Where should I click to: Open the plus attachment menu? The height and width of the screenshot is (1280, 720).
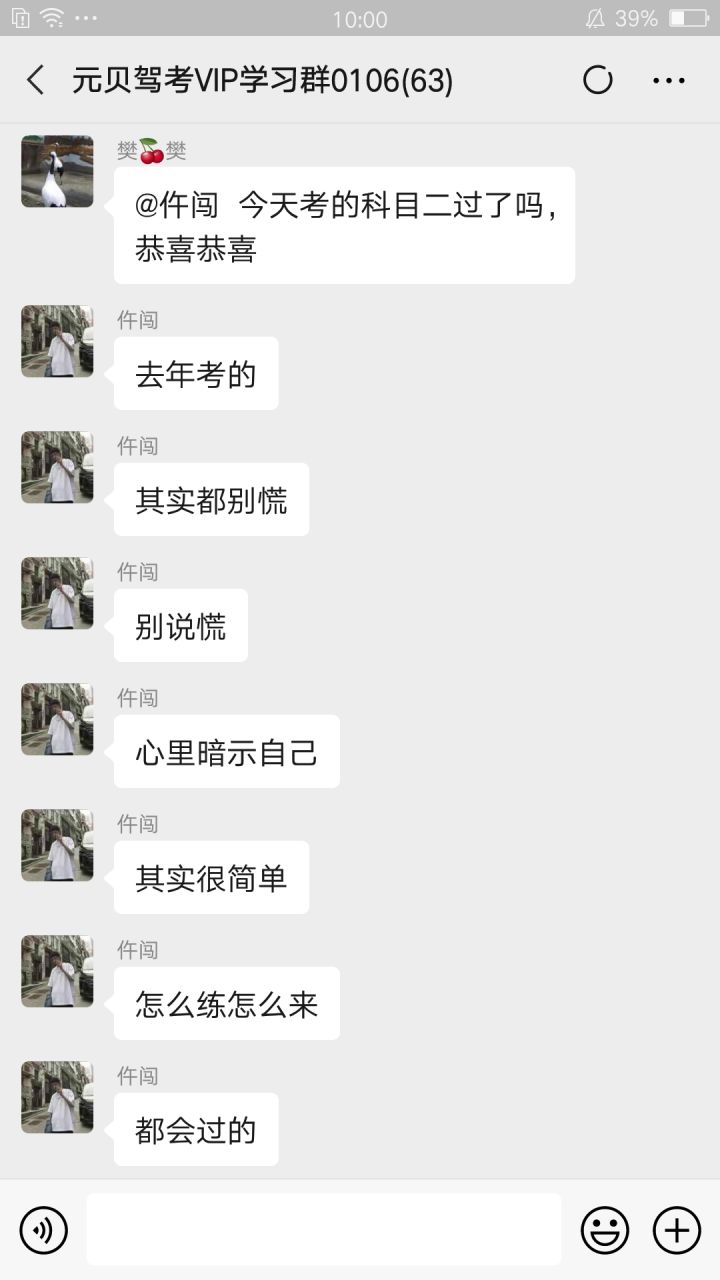[x=677, y=1230]
